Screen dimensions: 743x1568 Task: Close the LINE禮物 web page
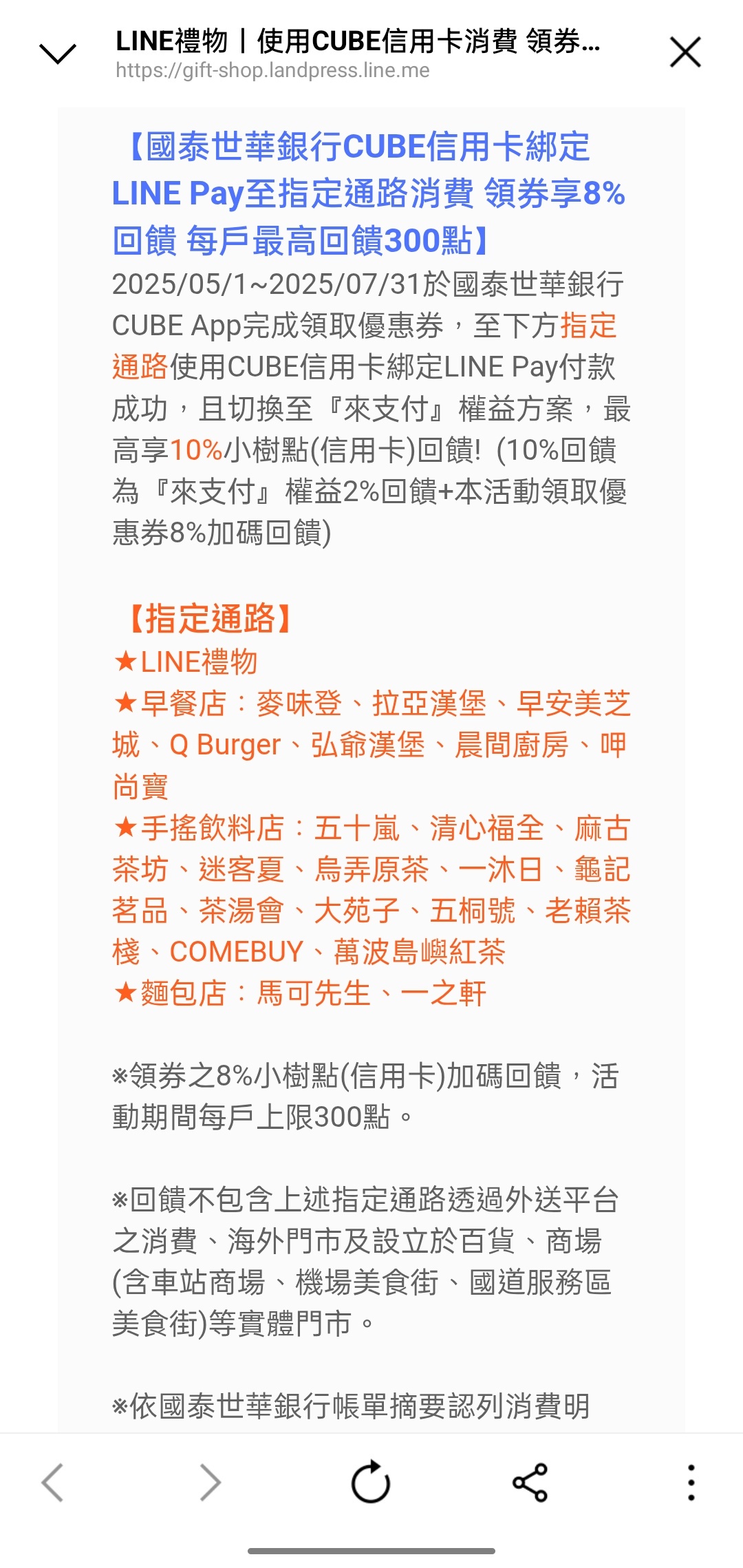point(685,52)
